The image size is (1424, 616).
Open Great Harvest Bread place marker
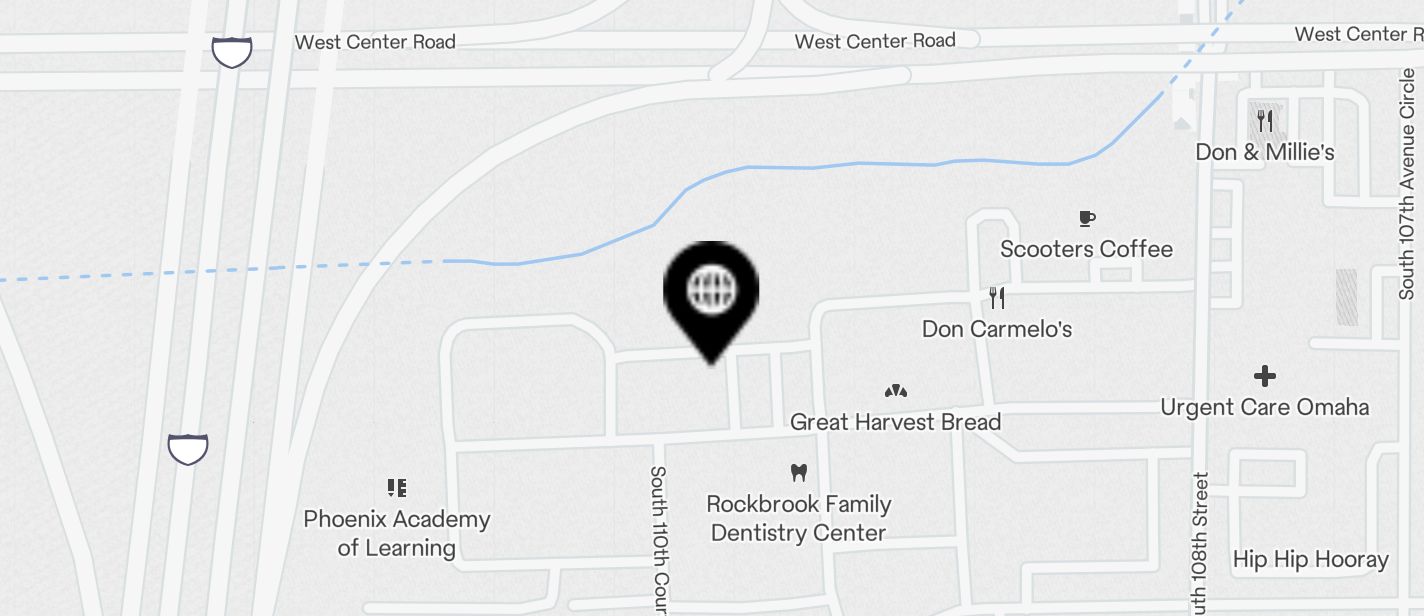point(895,391)
